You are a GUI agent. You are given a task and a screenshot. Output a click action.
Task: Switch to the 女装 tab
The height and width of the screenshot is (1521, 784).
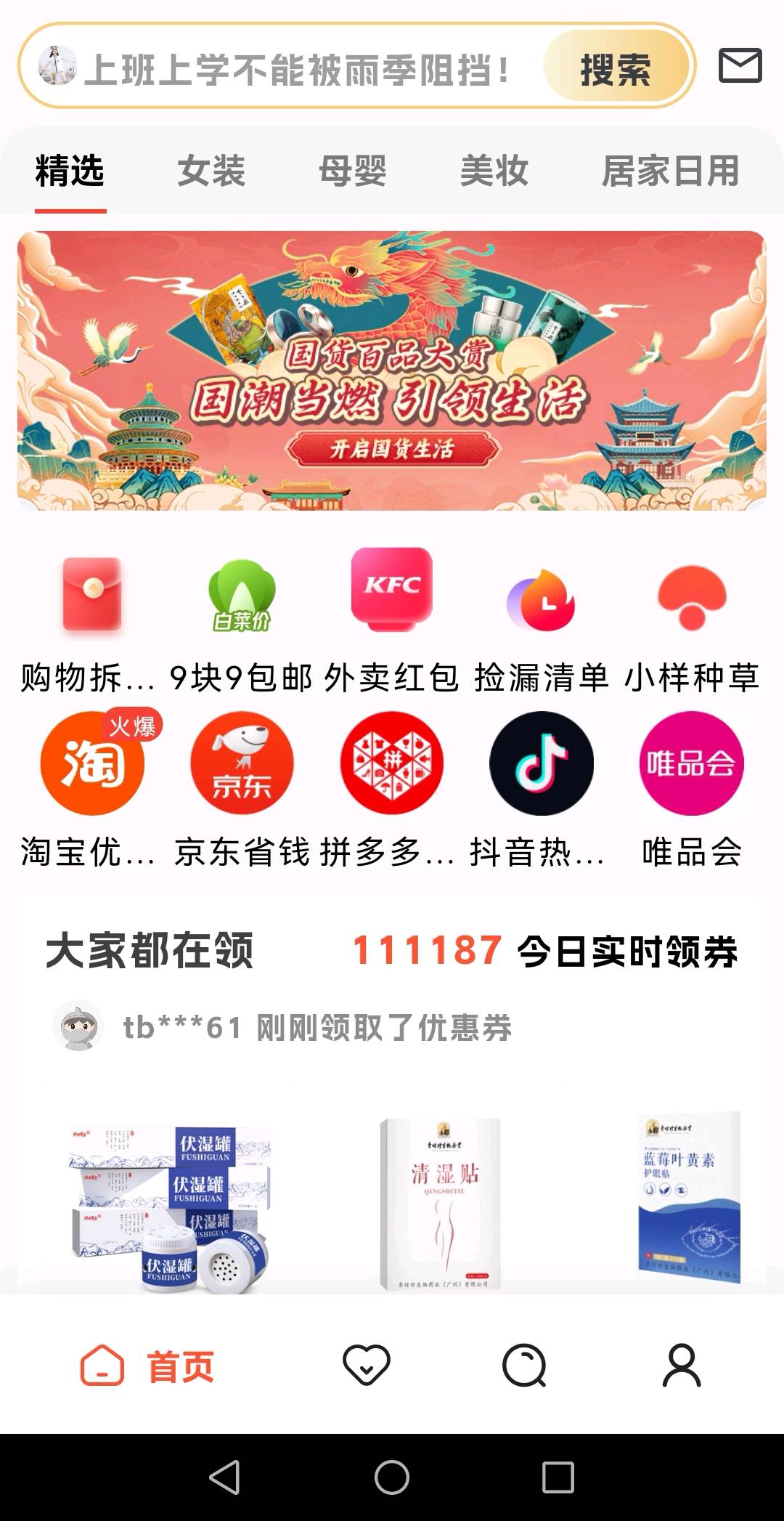point(211,171)
